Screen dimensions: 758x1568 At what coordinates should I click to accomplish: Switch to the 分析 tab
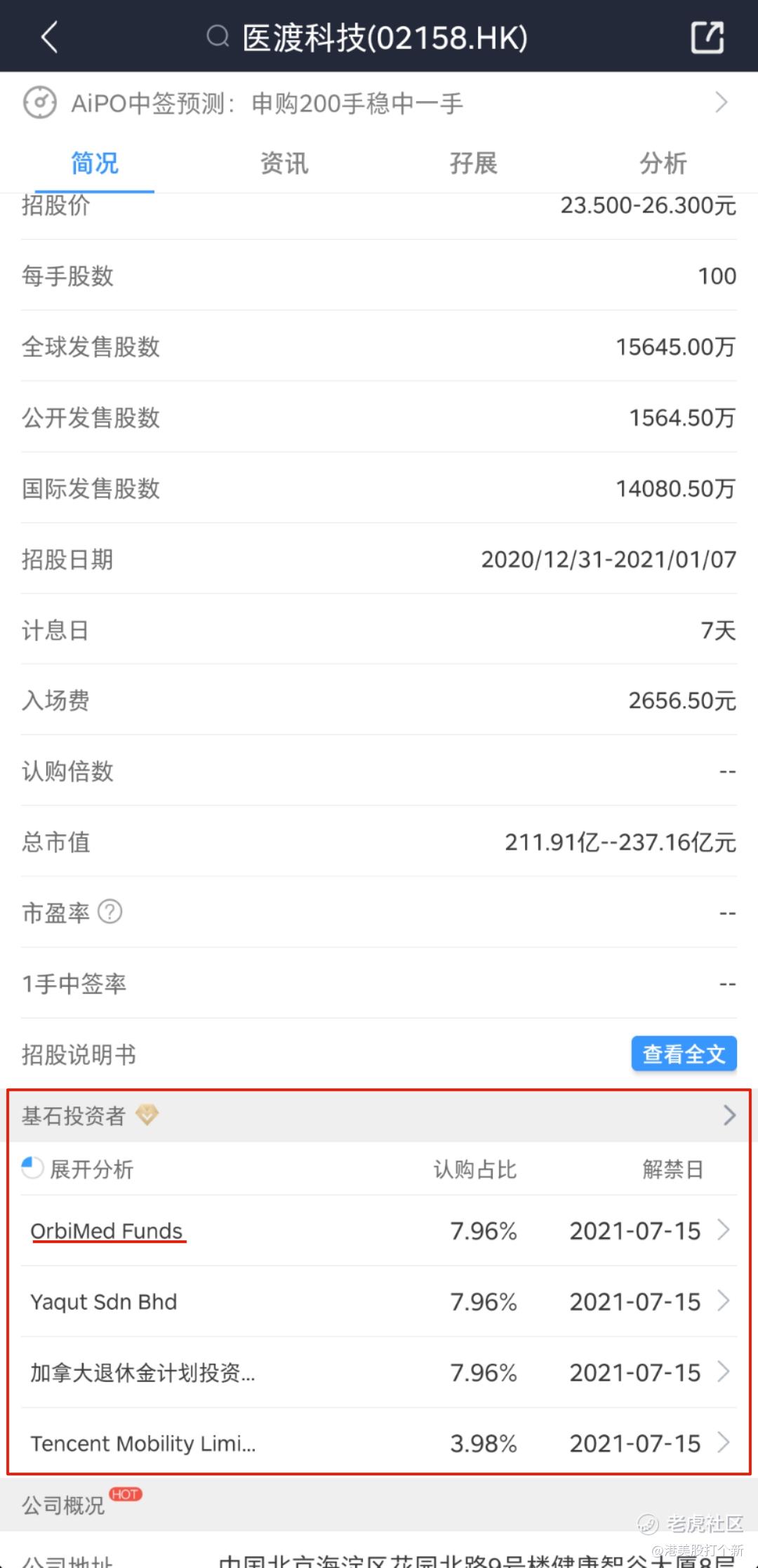click(663, 163)
